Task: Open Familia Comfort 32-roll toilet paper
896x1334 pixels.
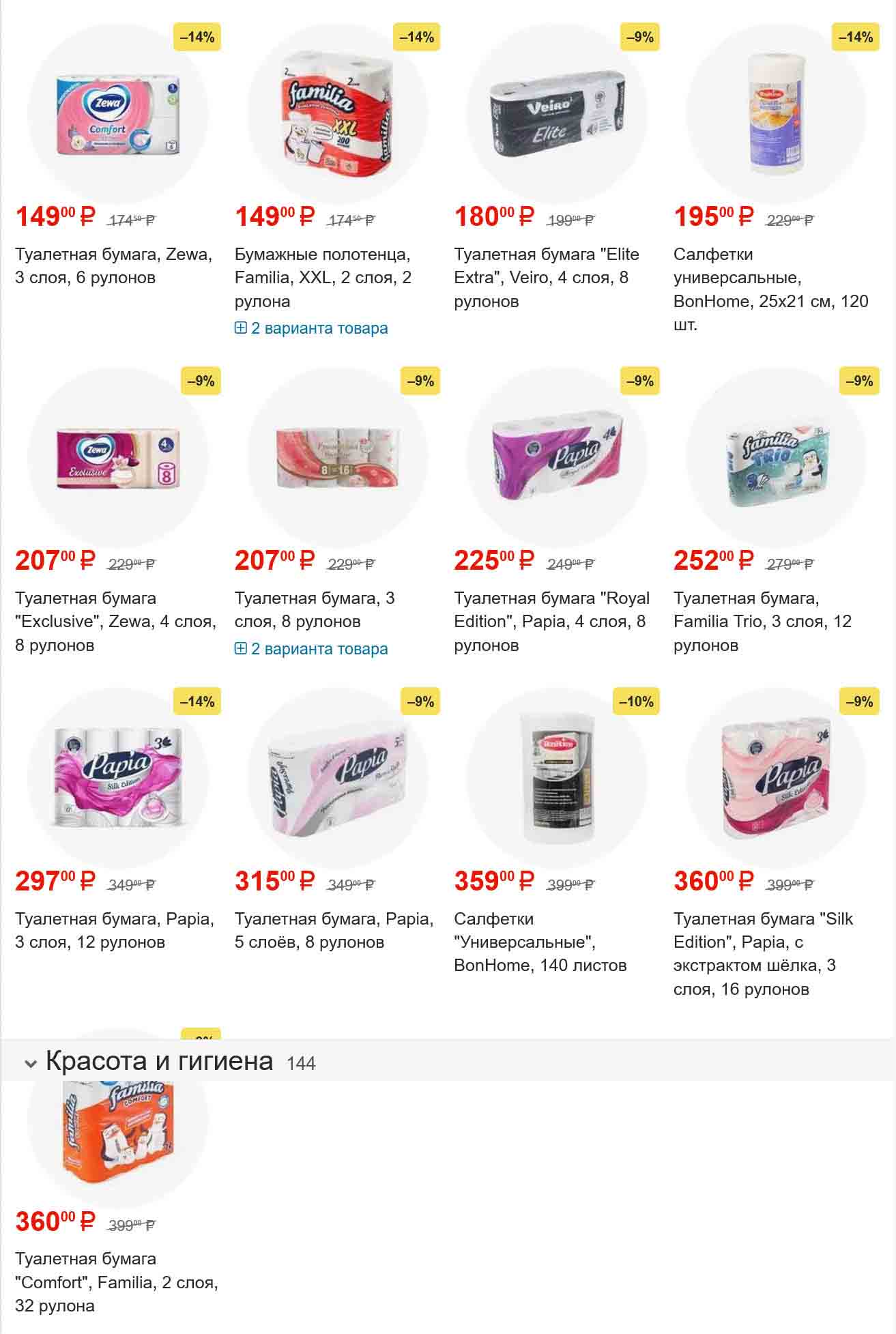Action: tap(116, 1282)
